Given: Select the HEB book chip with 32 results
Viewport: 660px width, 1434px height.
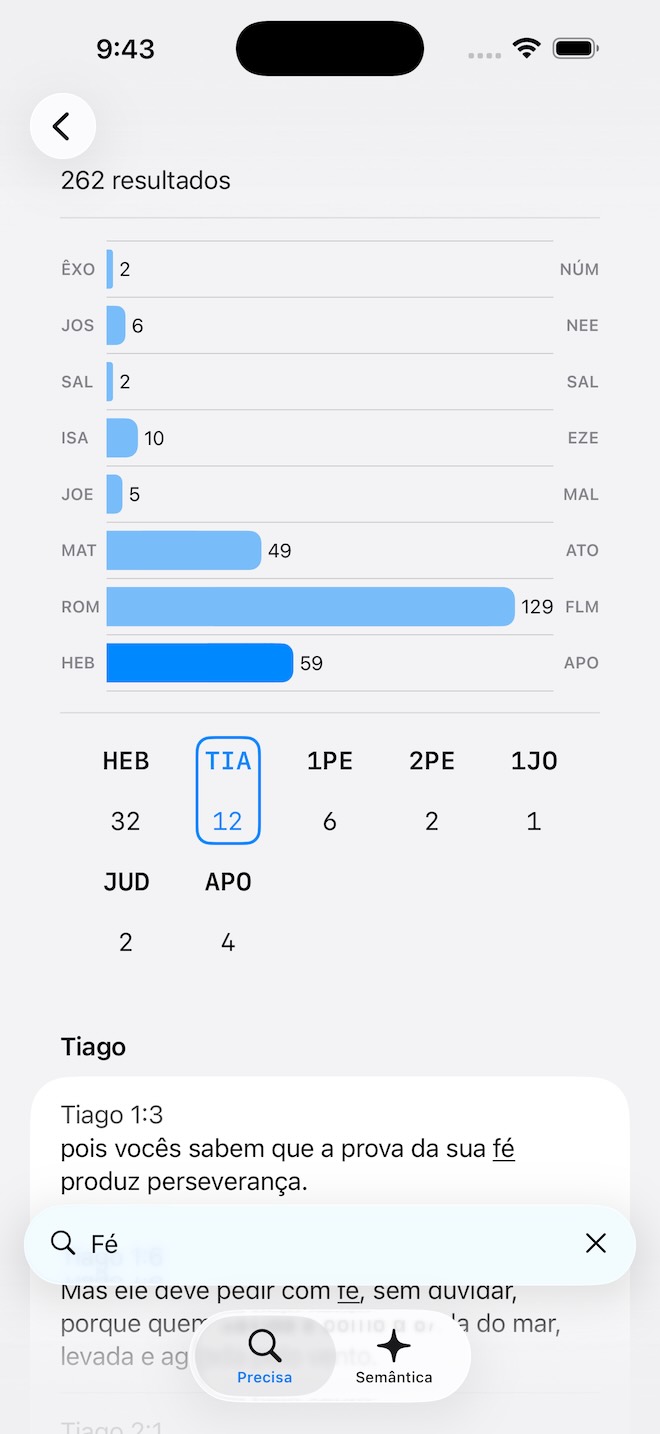Looking at the screenshot, I should coord(126,790).
